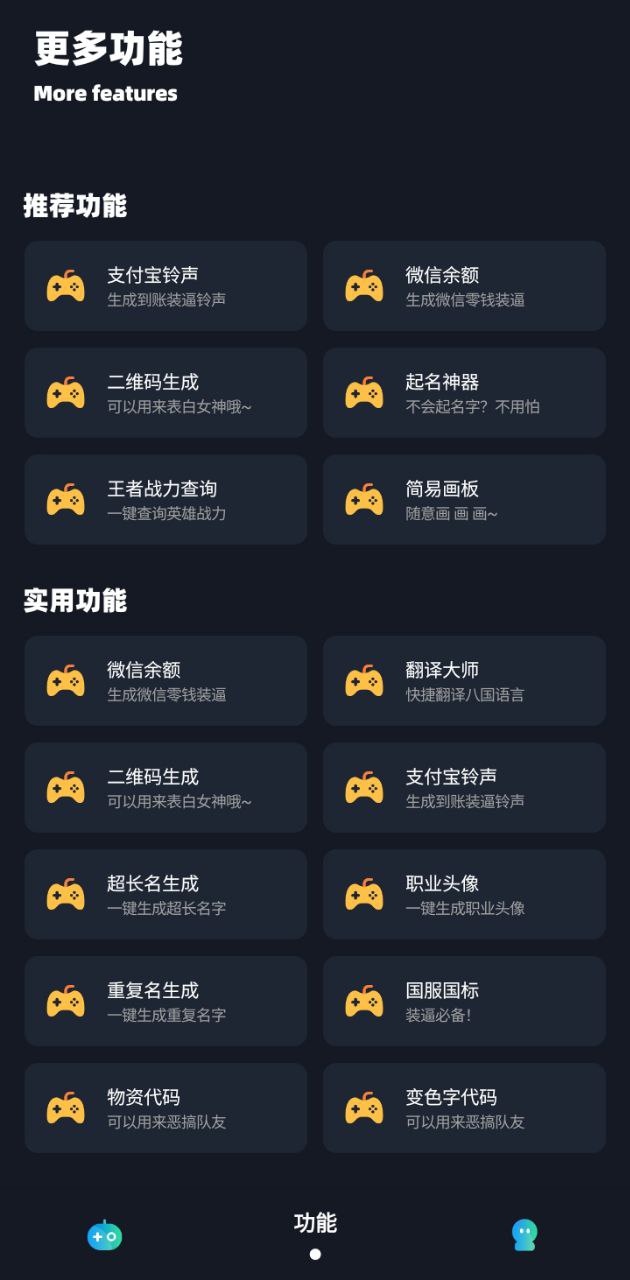Screen dimensions: 630x1280
Task: Open 支付宝铃声 under 实用功能
Action: click(x=464, y=788)
